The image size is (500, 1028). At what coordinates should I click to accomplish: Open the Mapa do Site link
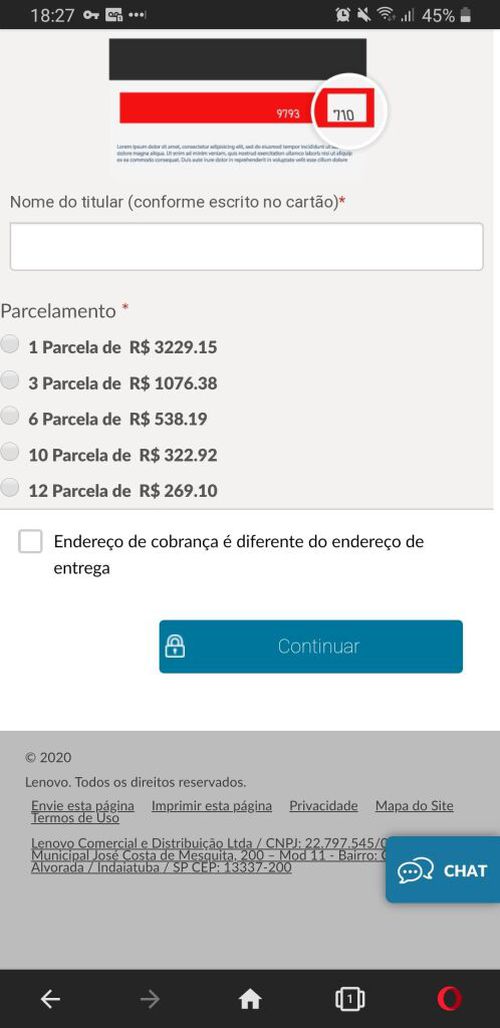[414, 805]
